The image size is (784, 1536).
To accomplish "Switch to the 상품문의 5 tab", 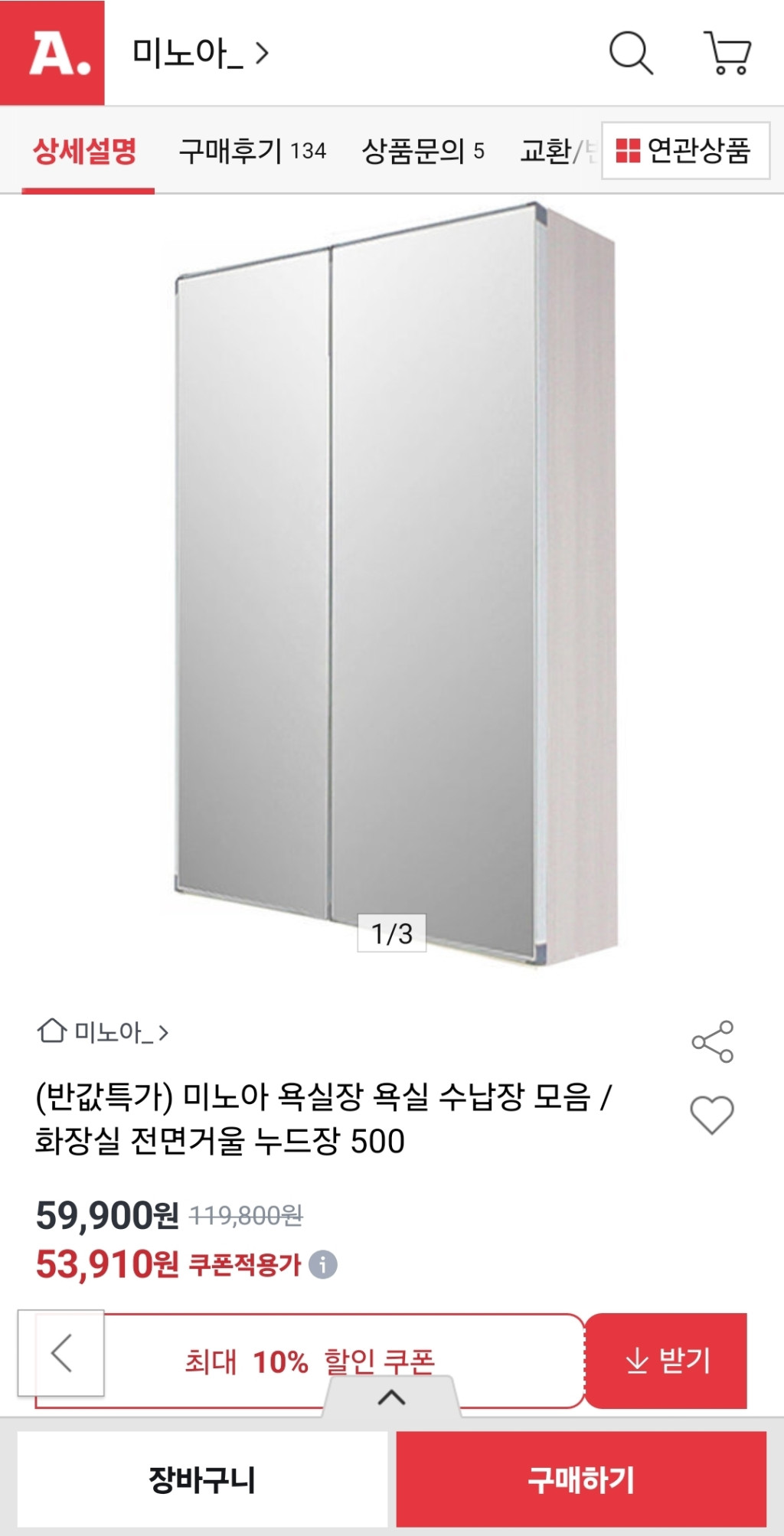I will (423, 151).
